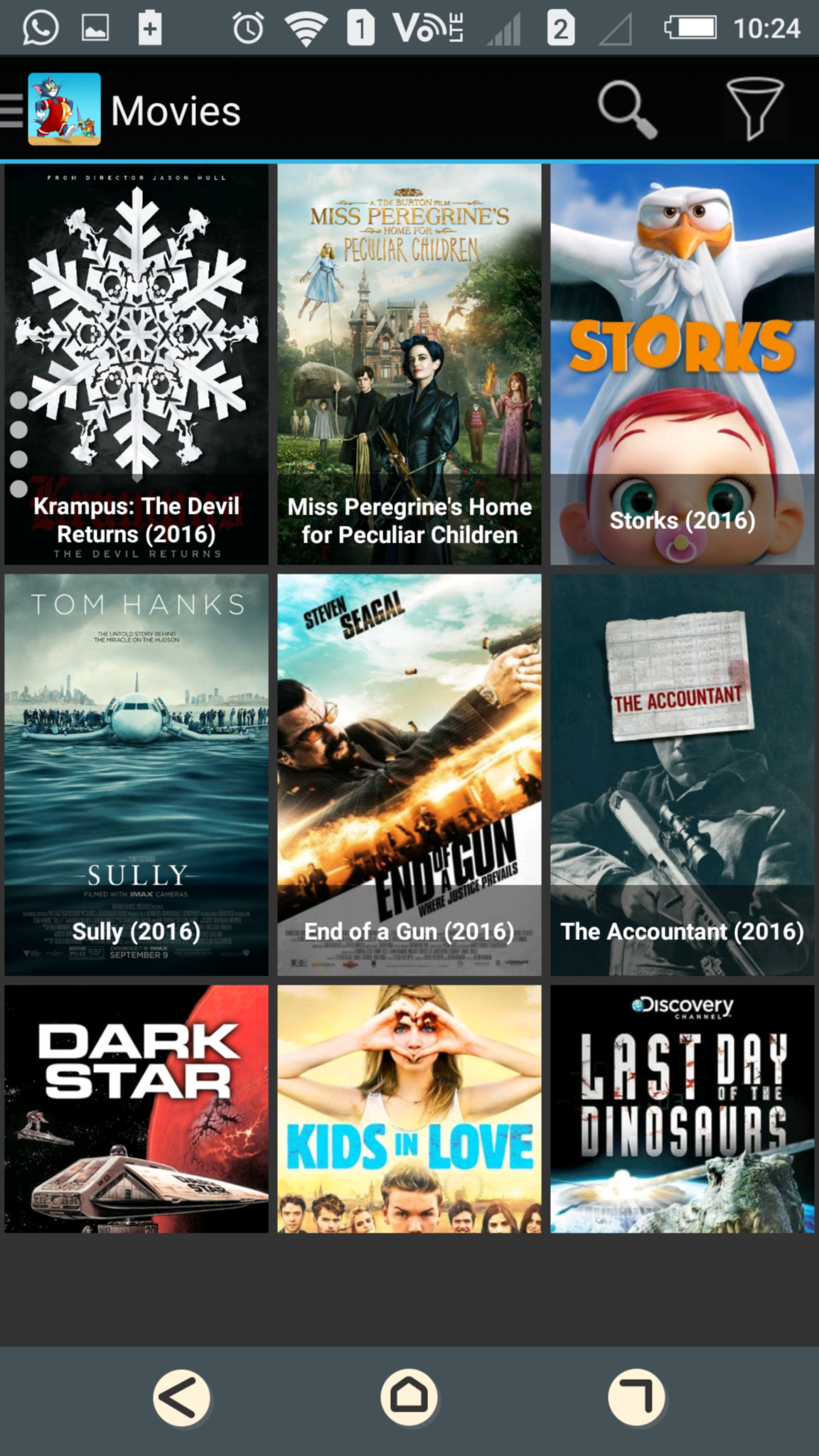View Sully (2016) details
This screenshot has width=819, height=1456.
[x=136, y=775]
